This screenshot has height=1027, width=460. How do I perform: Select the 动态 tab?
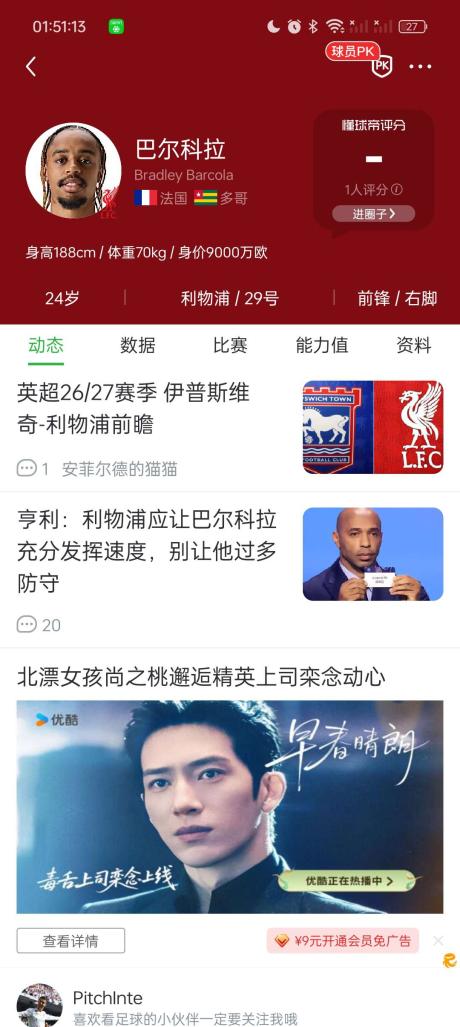[x=46, y=345]
